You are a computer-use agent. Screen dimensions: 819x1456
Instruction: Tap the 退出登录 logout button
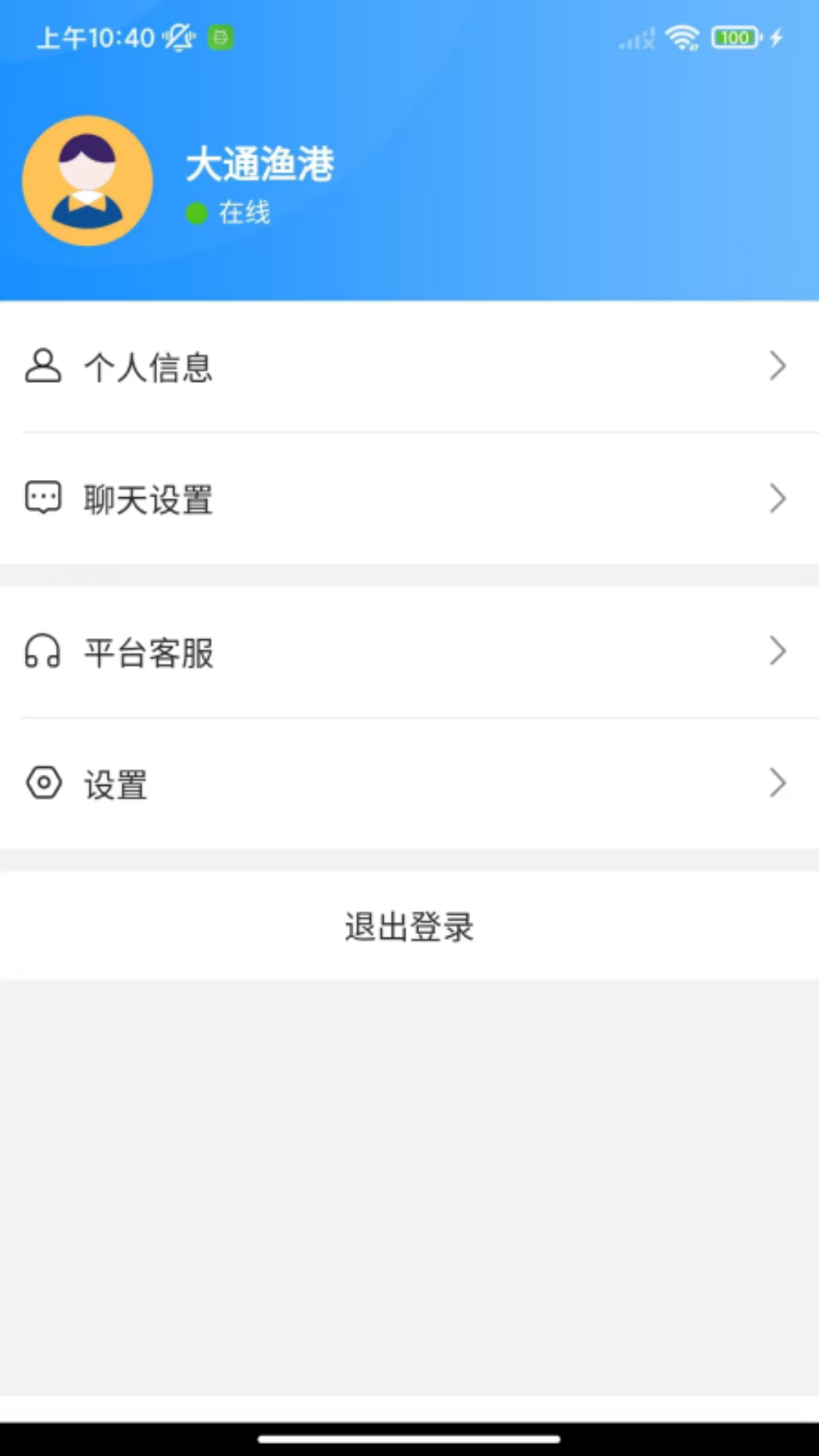point(409,925)
